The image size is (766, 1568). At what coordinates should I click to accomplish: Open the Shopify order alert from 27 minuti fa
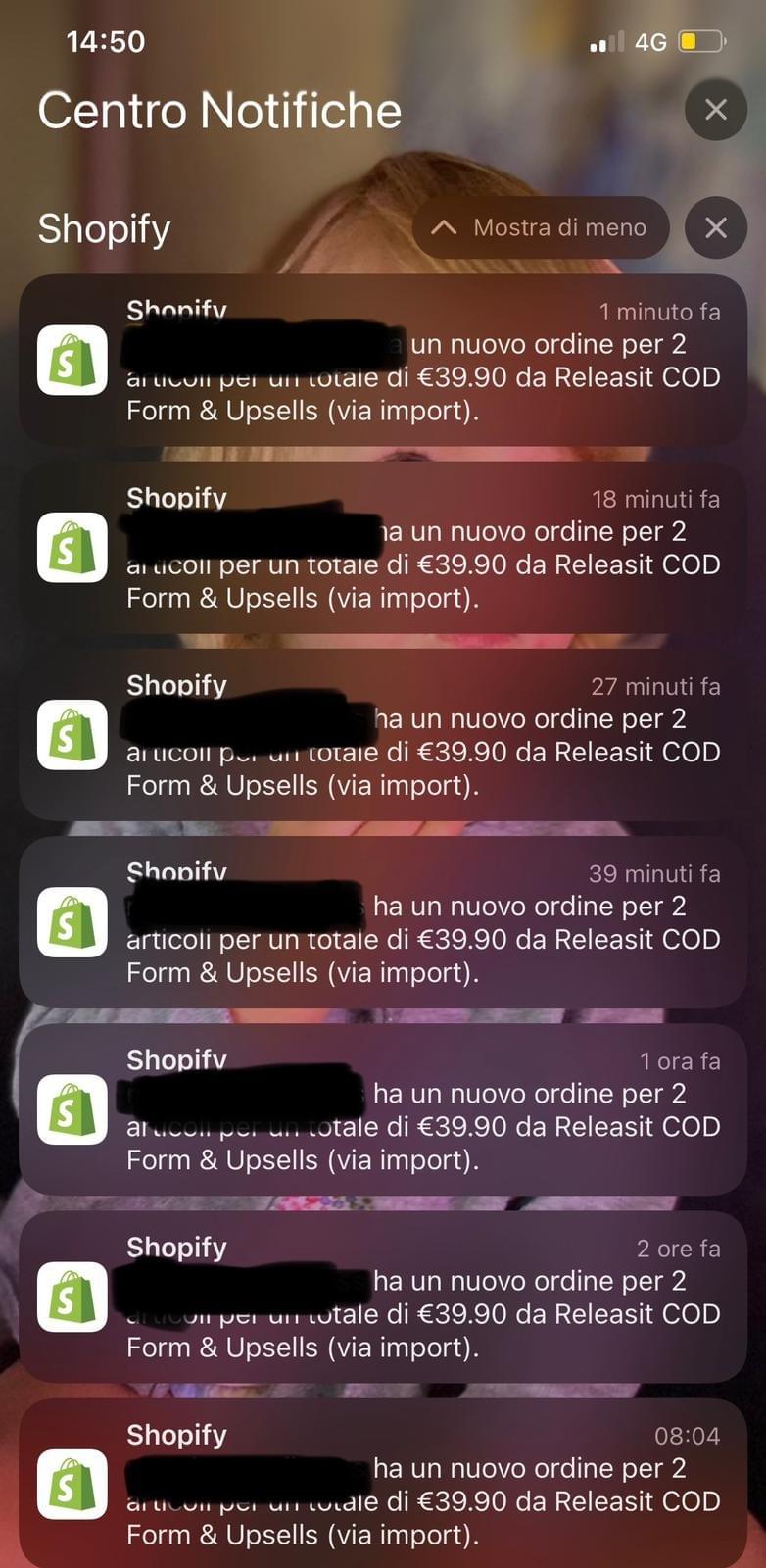(383, 735)
